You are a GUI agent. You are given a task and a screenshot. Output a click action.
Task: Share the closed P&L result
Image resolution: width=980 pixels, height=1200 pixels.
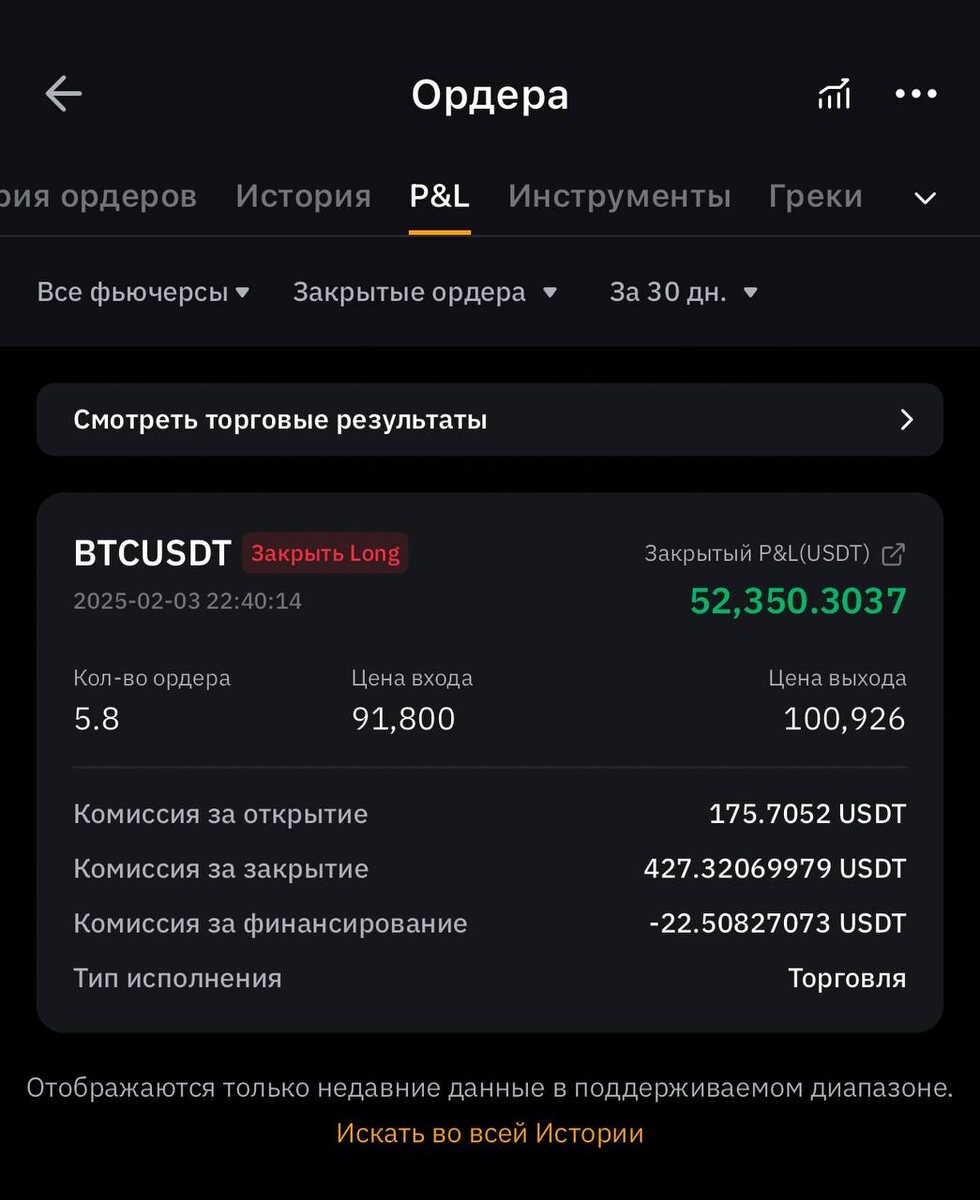[x=893, y=553]
